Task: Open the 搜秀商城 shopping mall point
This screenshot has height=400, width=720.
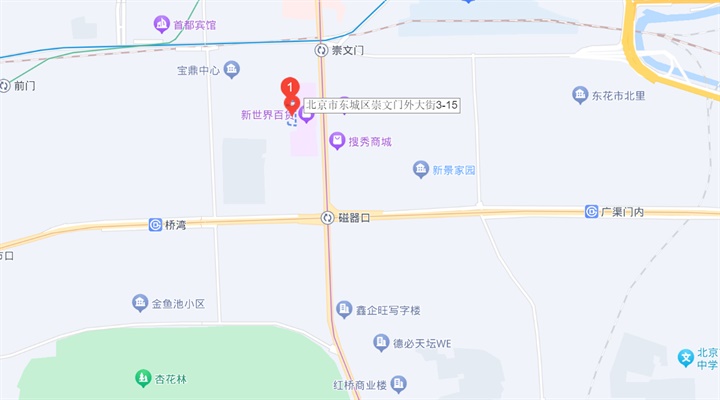Action: point(338,142)
